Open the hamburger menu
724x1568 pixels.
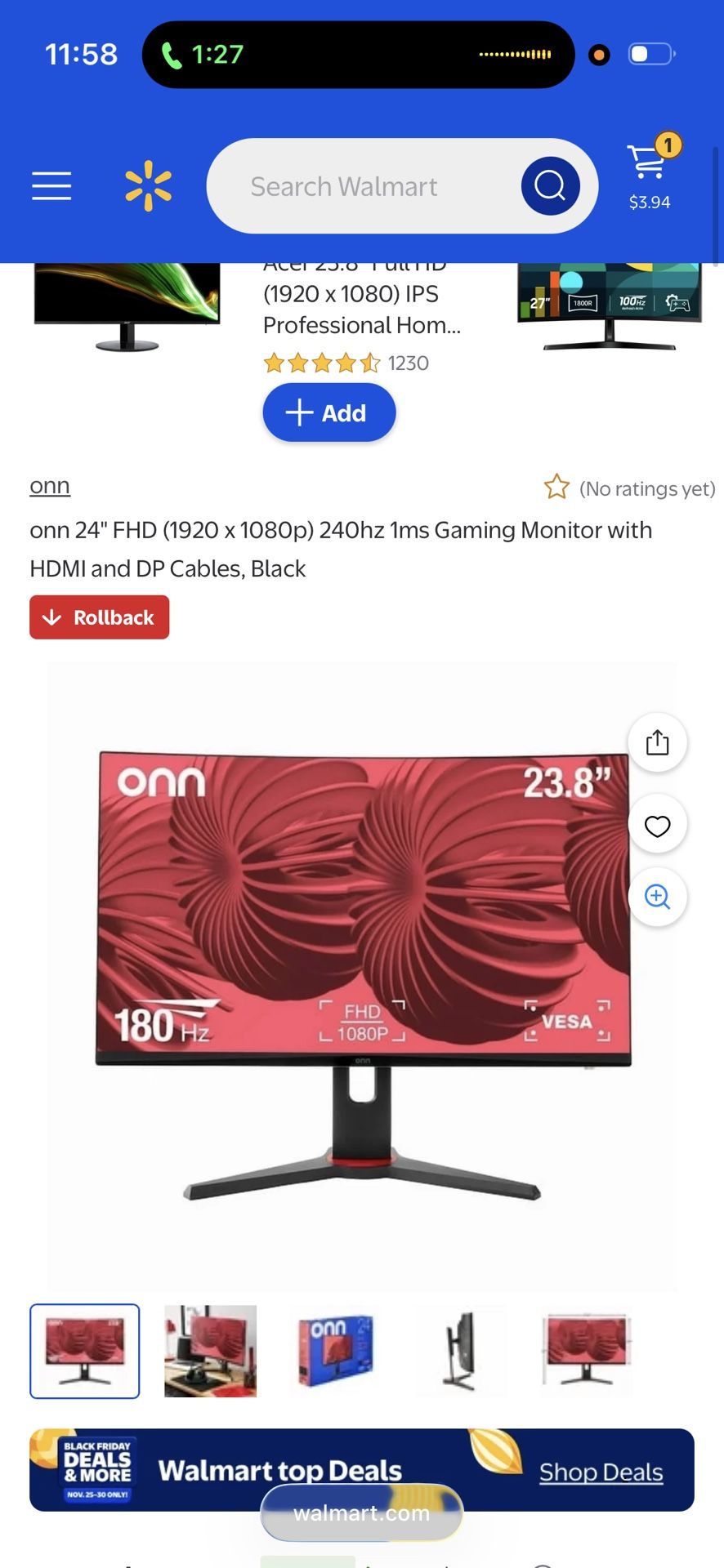(x=51, y=186)
